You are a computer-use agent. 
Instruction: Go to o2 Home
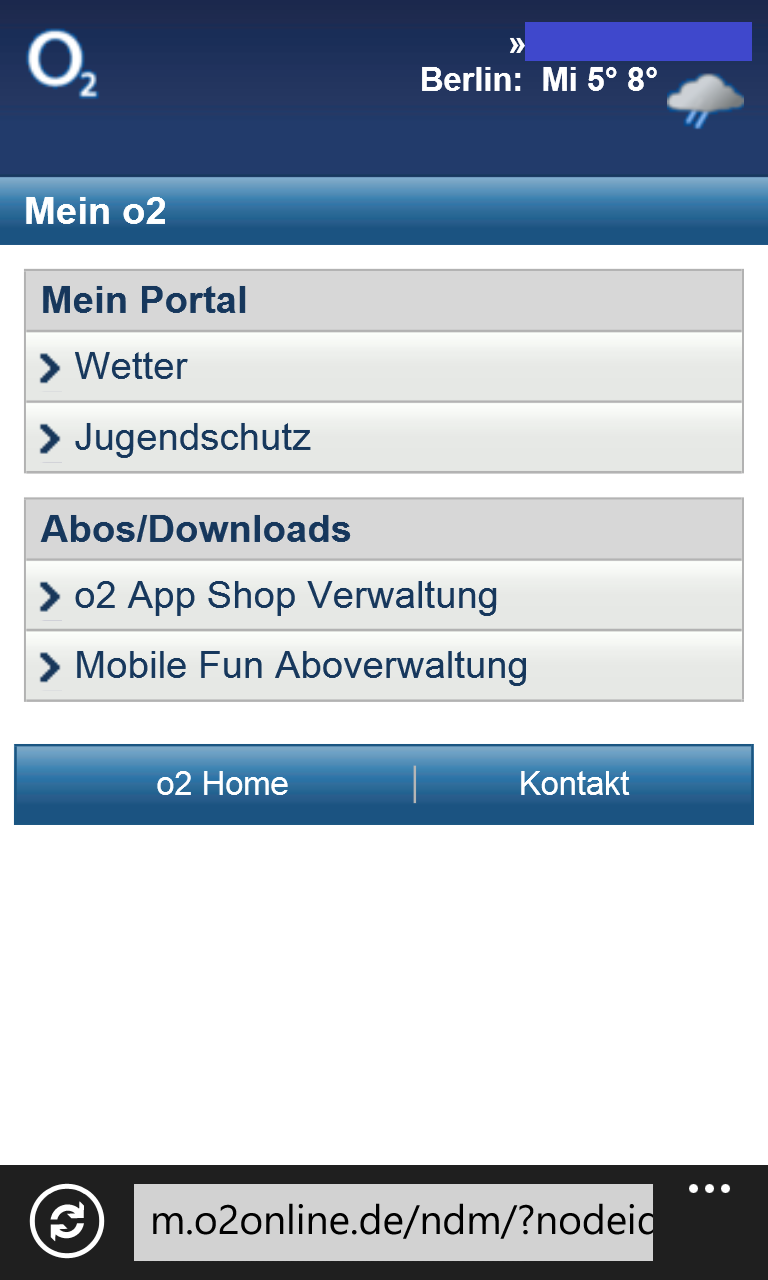222,784
